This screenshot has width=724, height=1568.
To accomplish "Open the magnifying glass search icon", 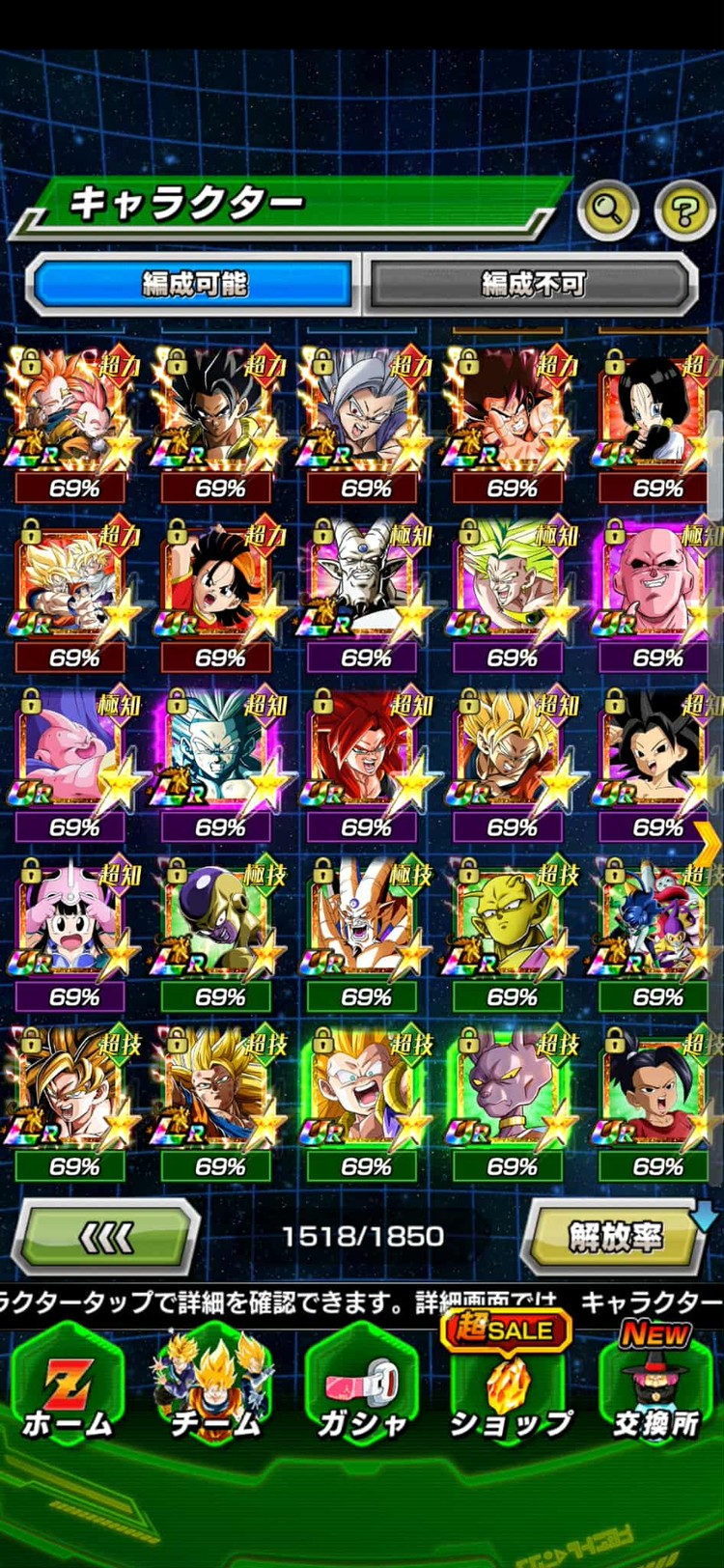I will tap(607, 208).
